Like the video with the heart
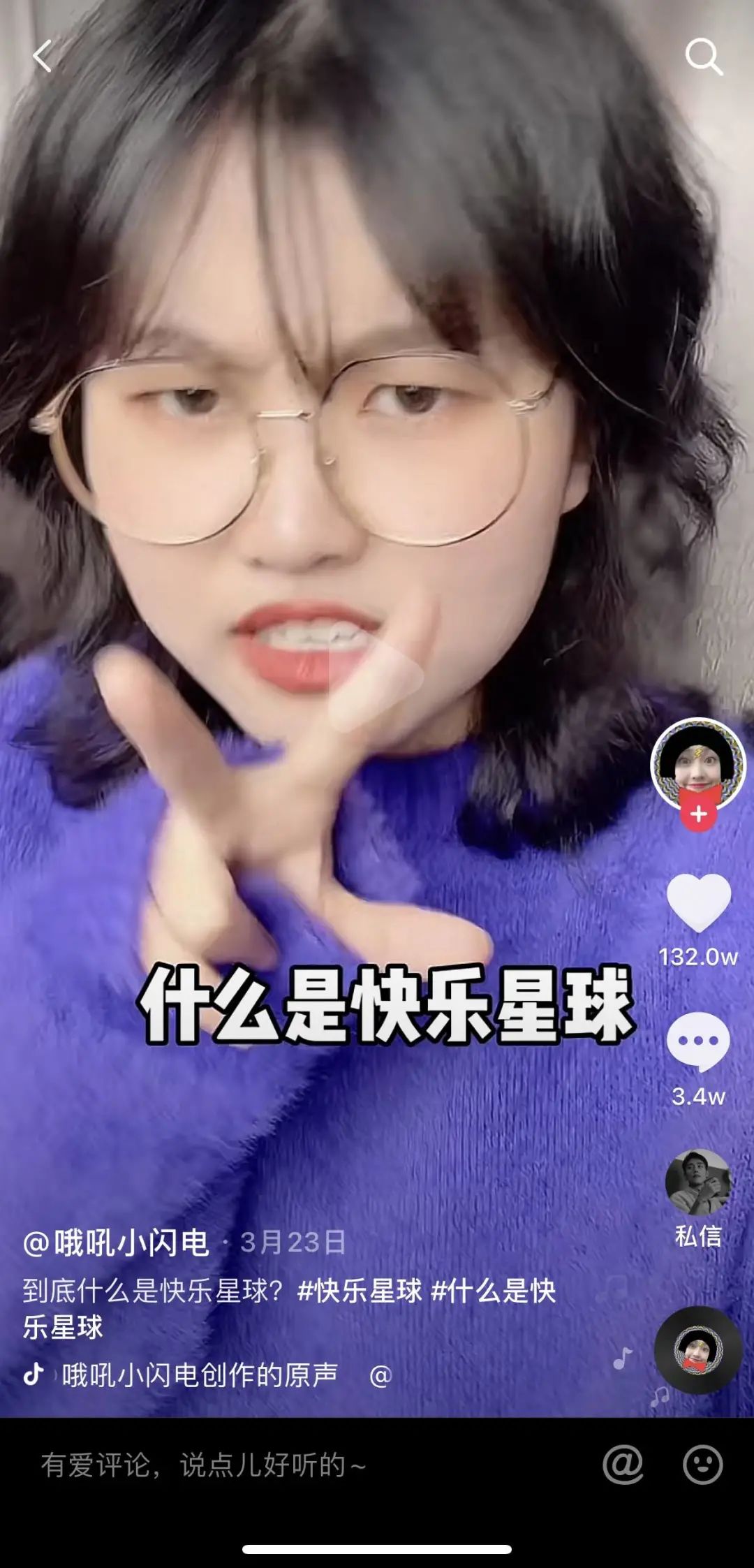754x1568 pixels. (x=698, y=902)
